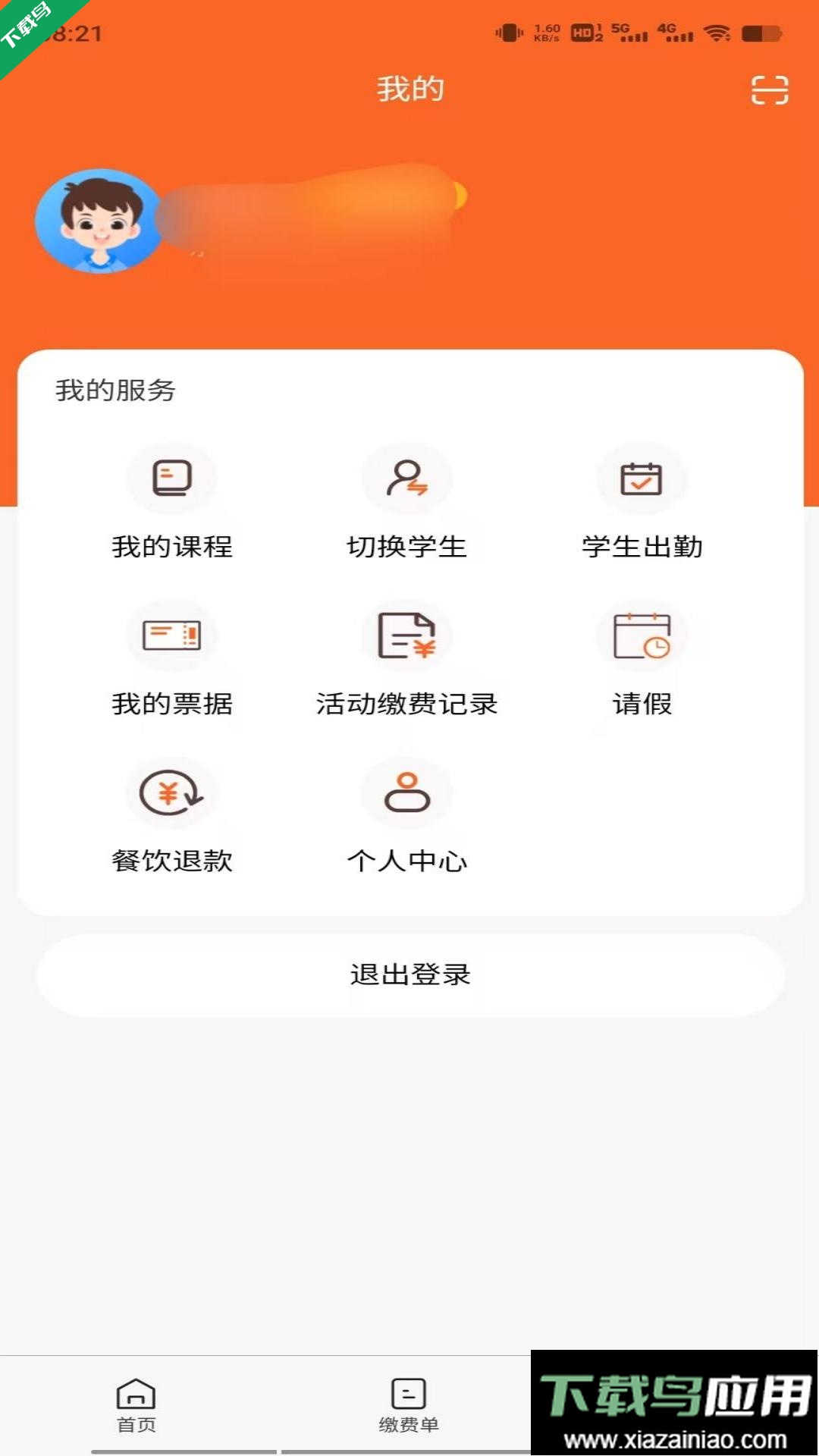Image resolution: width=819 pixels, height=1456 pixels.
Task: Open 餐饮退款 (Meal Refund) icon
Action: (172, 792)
